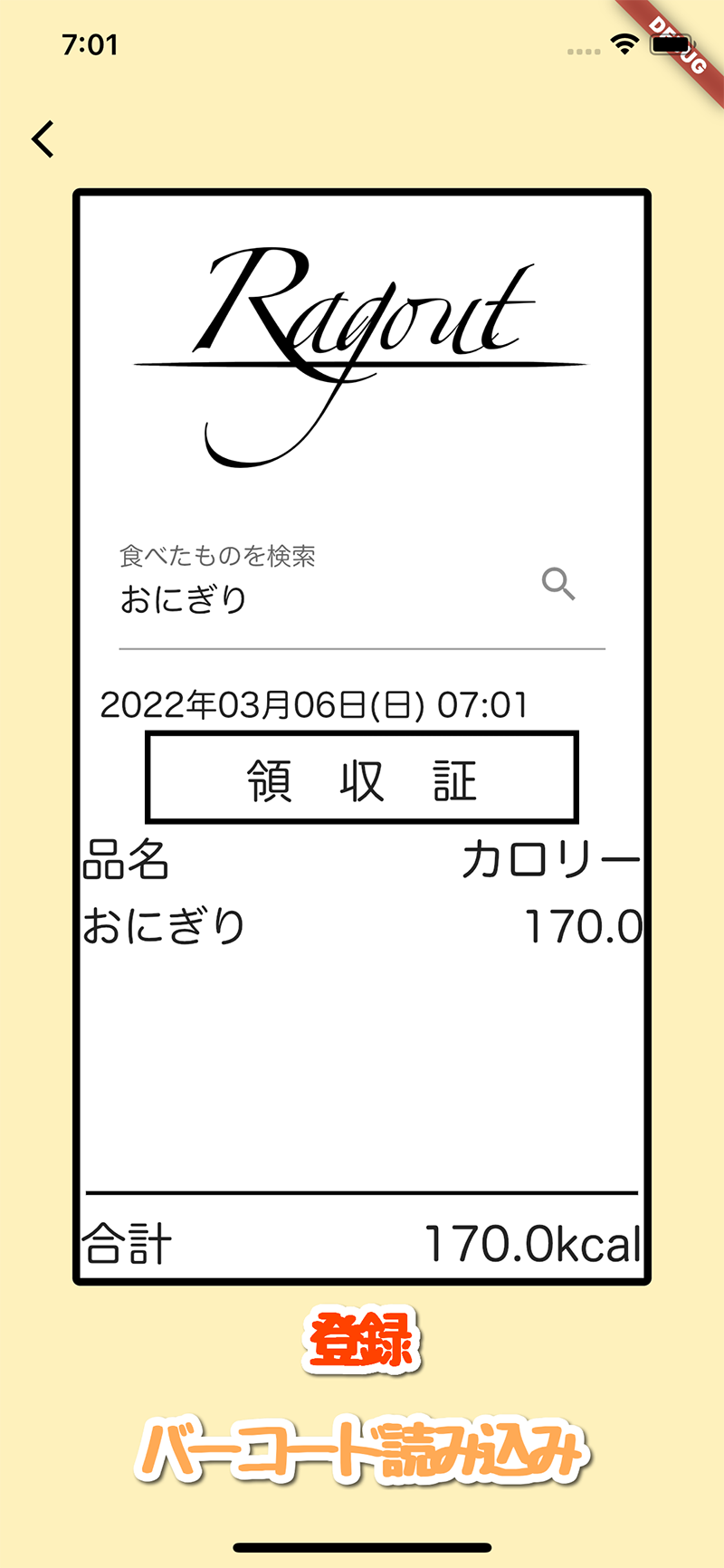This screenshot has height=1568, width=724.
Task: Tap the 登録 register button
Action: [362, 1340]
